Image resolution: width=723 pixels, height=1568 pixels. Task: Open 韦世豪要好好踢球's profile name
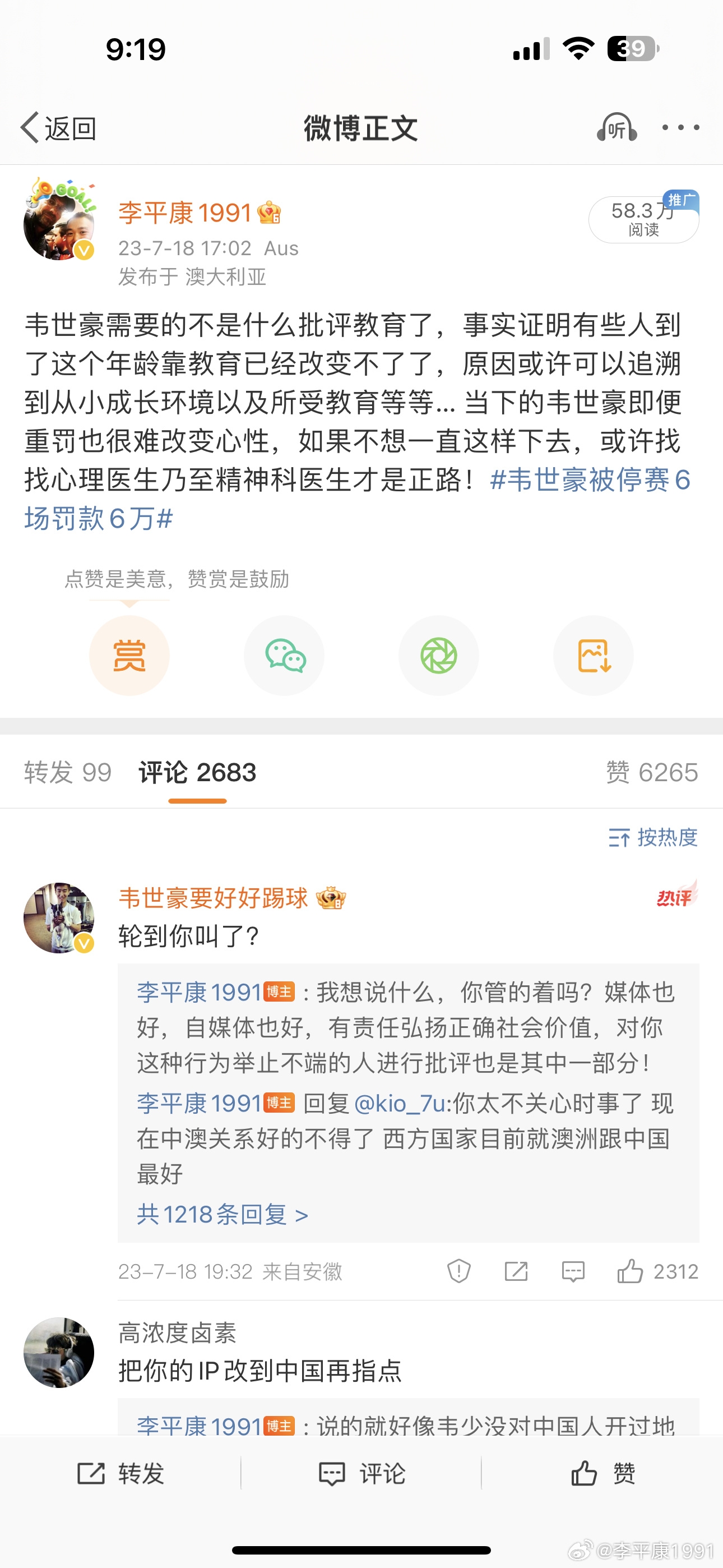213,898
